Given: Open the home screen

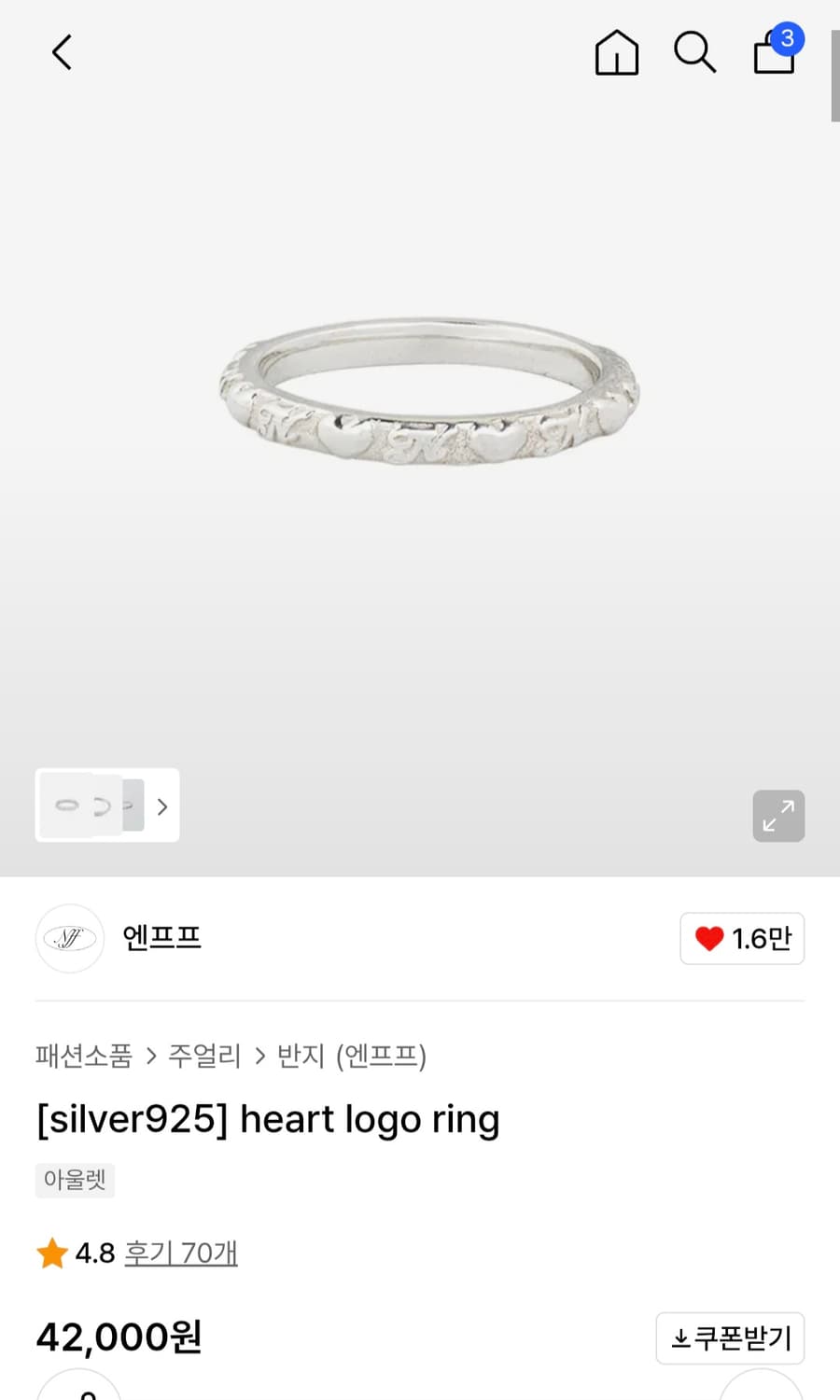Looking at the screenshot, I should click(616, 53).
